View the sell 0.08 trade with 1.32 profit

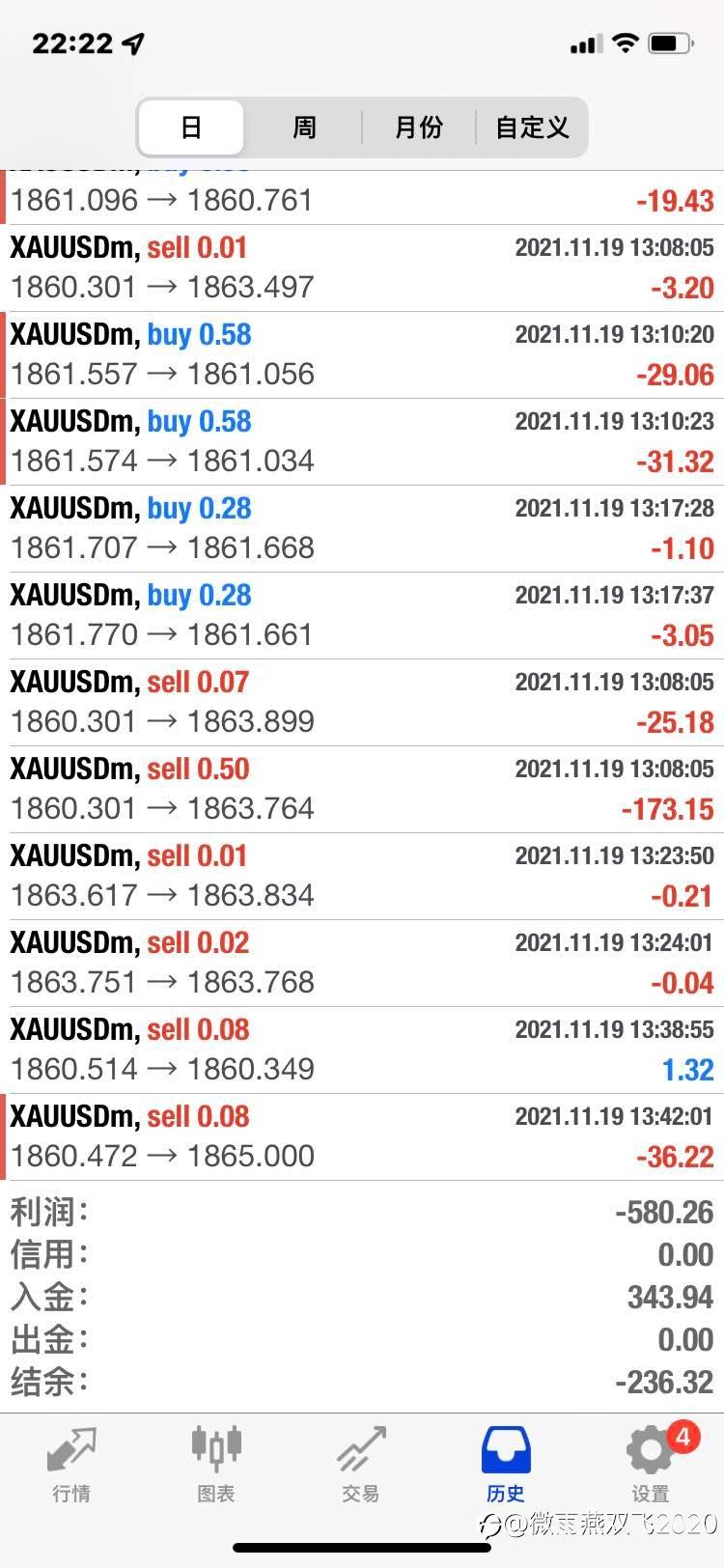[362, 1050]
